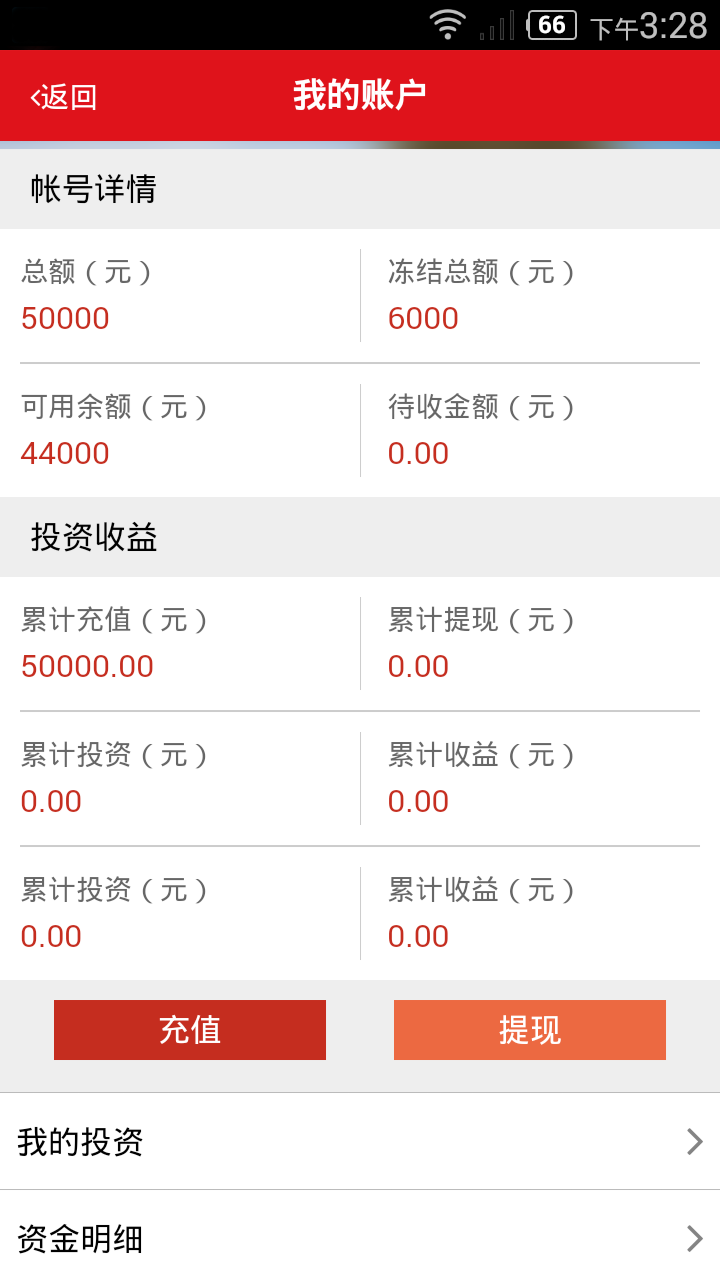Tap the 总额 value 50000

tap(65, 318)
